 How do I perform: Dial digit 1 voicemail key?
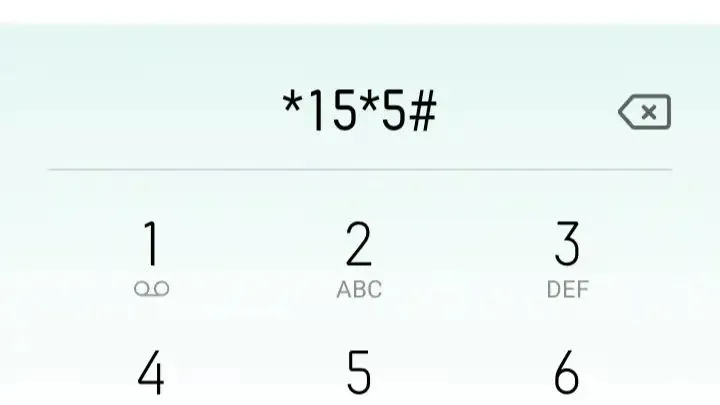coord(151,259)
